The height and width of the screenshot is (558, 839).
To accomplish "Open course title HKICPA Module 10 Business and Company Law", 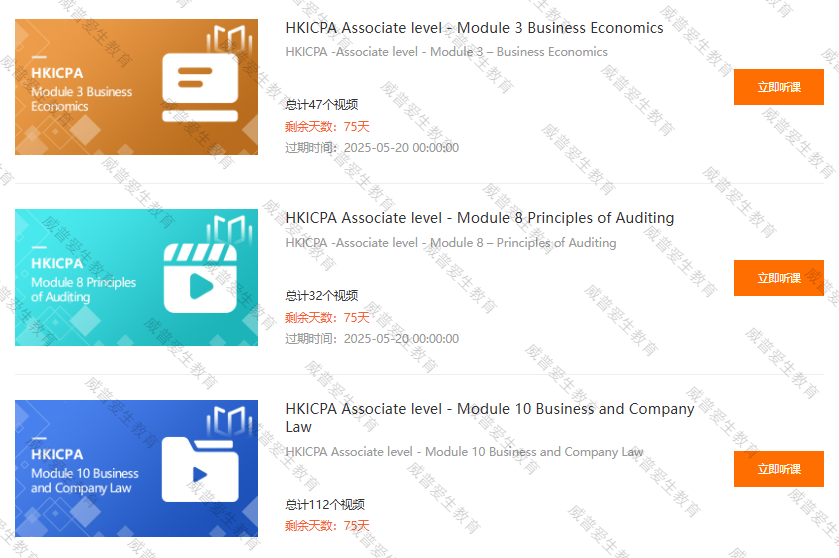I will pos(489,409).
